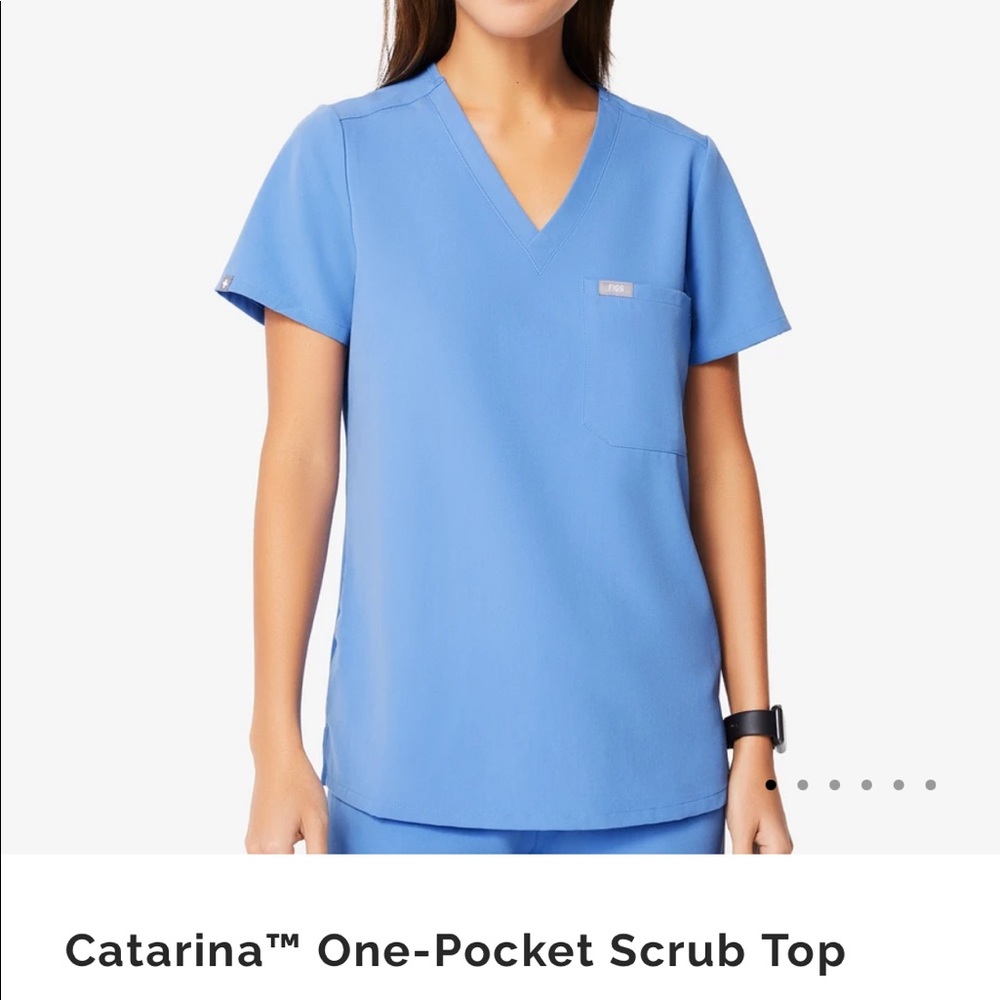This screenshot has height=1000, width=1000.
Task: Select the last image indicator dot
Action: tap(930, 785)
